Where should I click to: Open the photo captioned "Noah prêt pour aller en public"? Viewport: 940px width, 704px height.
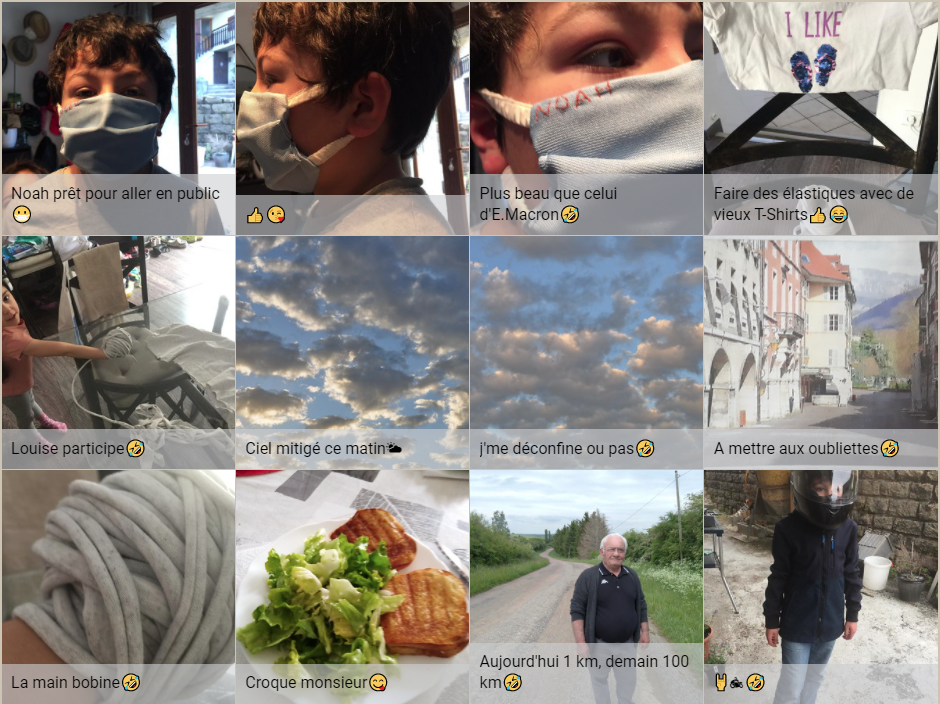click(x=118, y=118)
